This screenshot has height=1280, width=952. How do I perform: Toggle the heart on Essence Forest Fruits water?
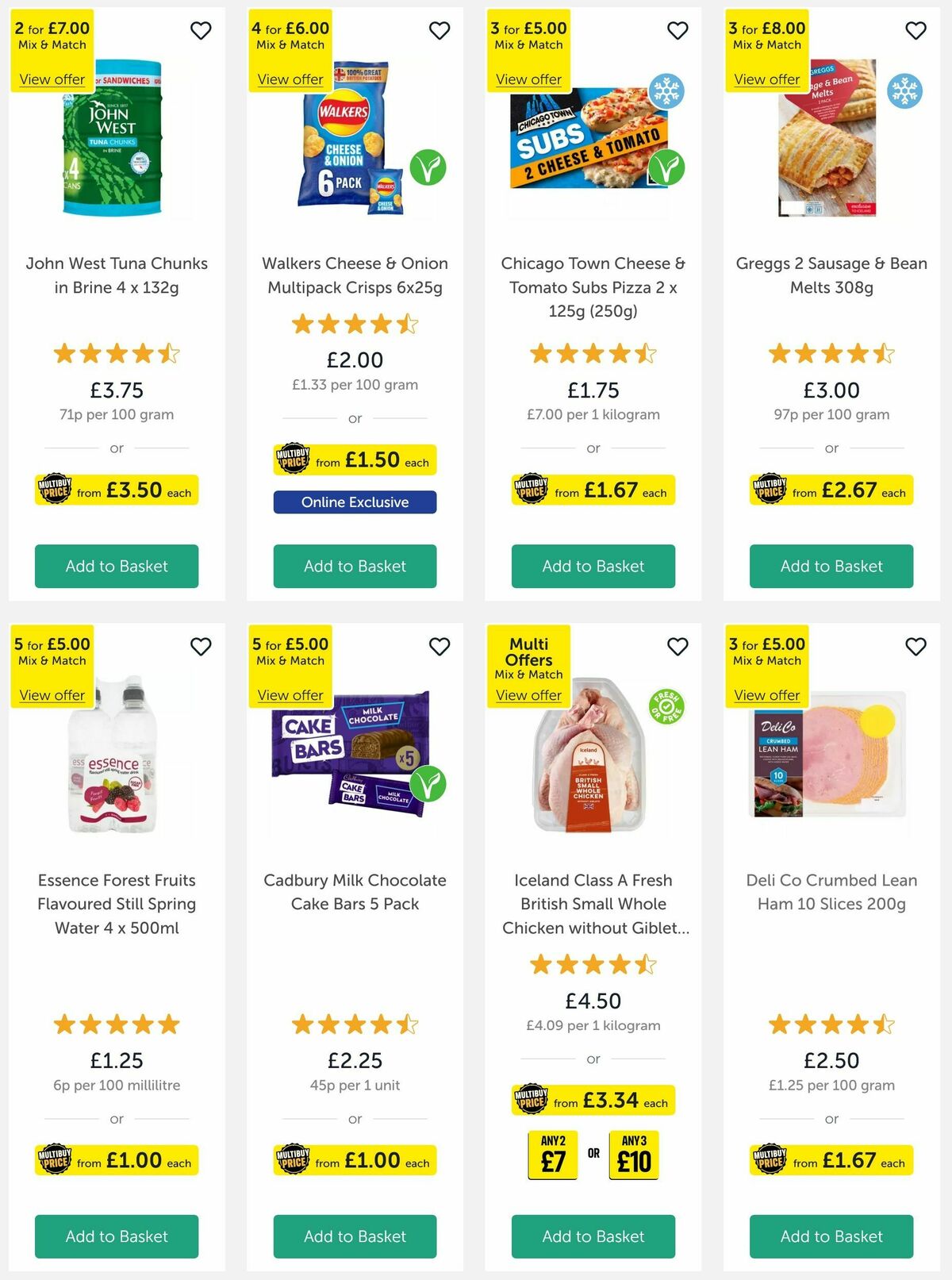click(201, 647)
